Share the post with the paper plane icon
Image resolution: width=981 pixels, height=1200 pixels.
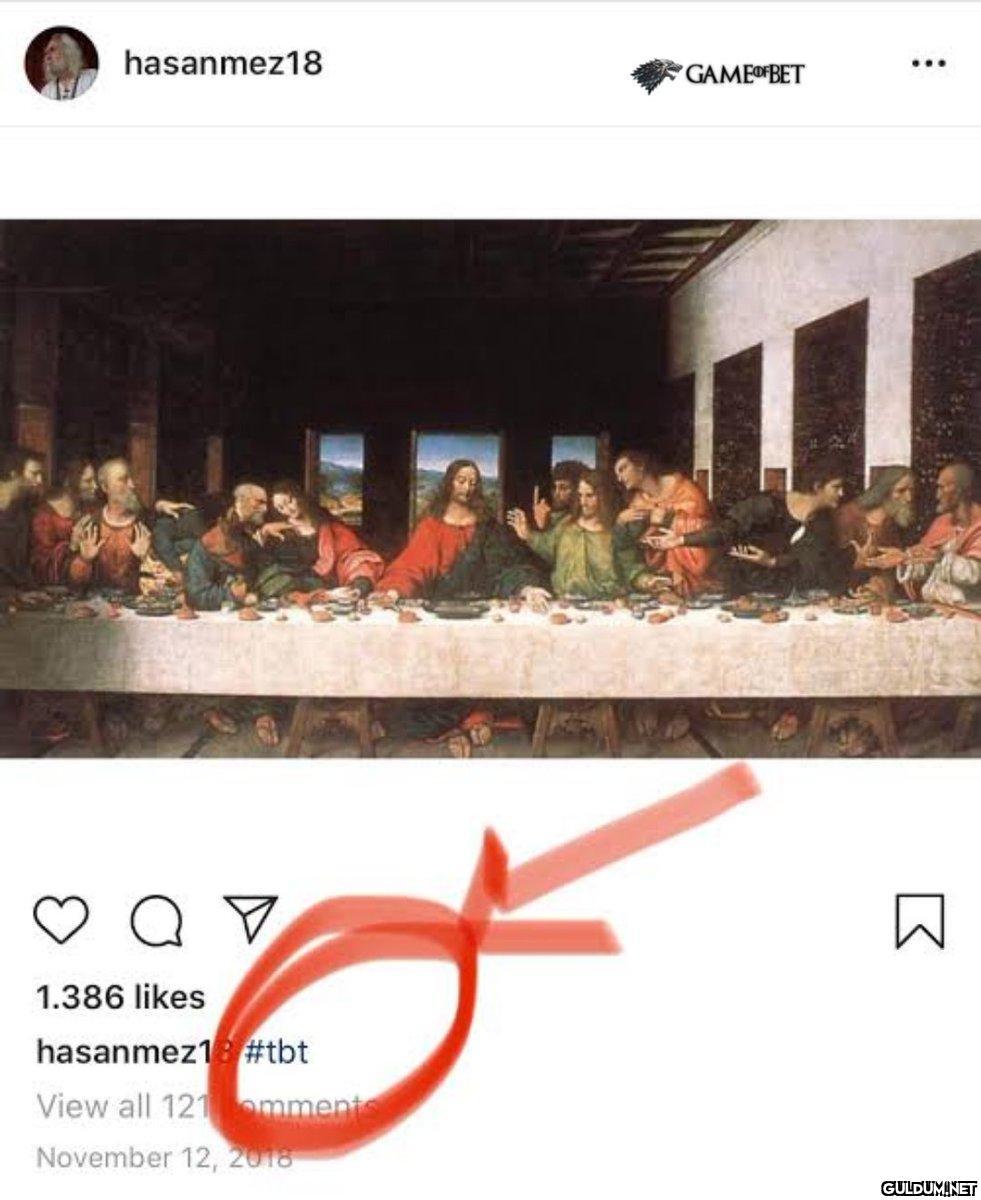[249, 918]
